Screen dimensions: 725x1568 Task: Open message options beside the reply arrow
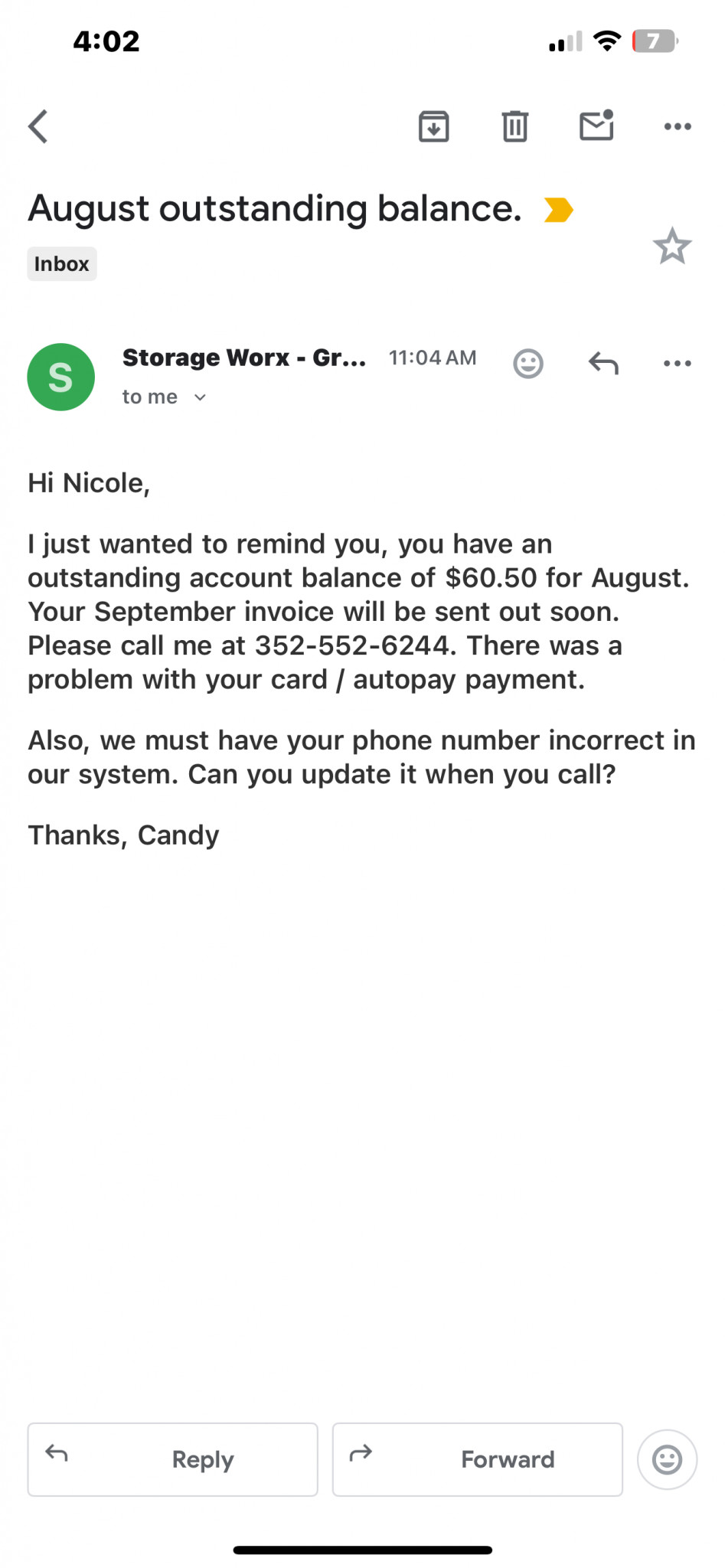[x=677, y=363]
